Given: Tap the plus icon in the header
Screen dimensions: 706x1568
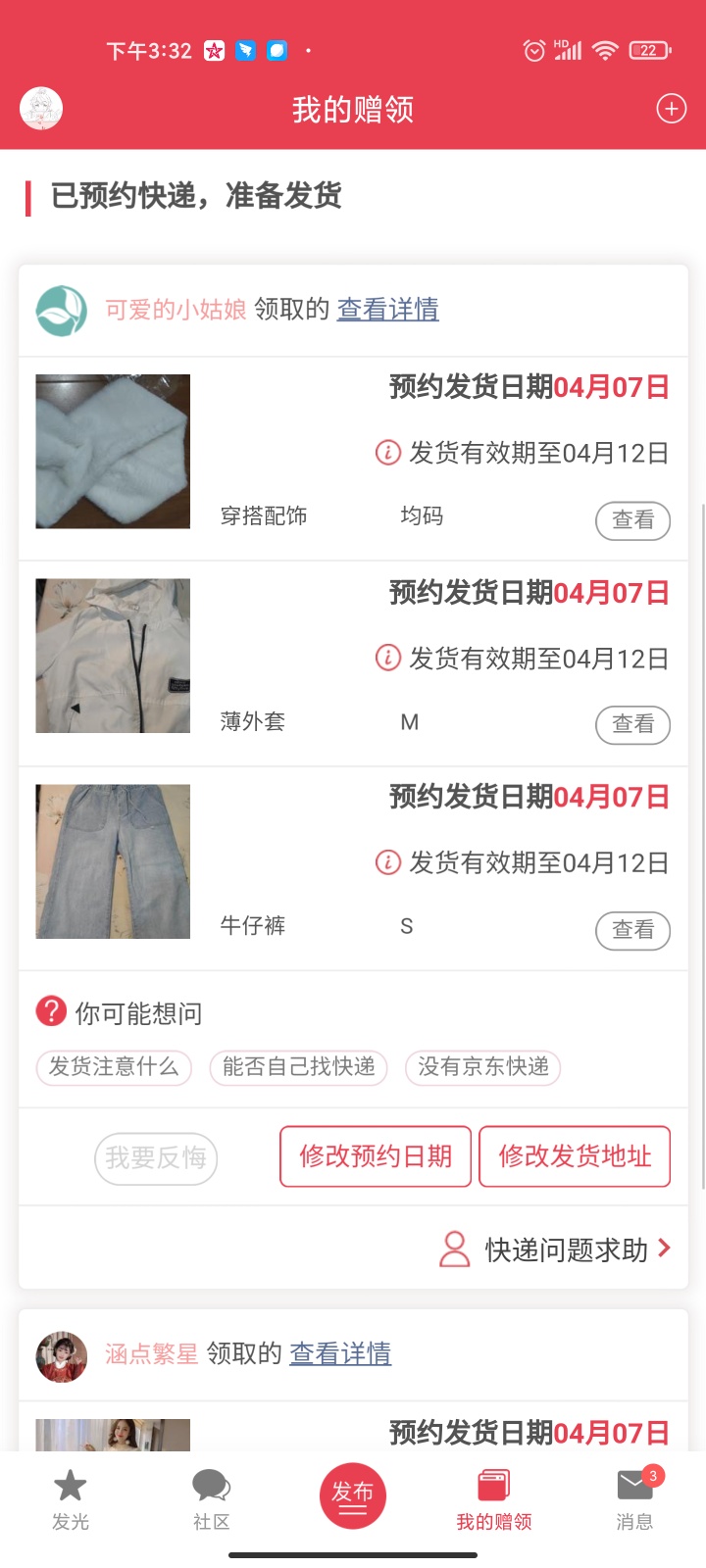Looking at the screenshot, I should pos(671,109).
